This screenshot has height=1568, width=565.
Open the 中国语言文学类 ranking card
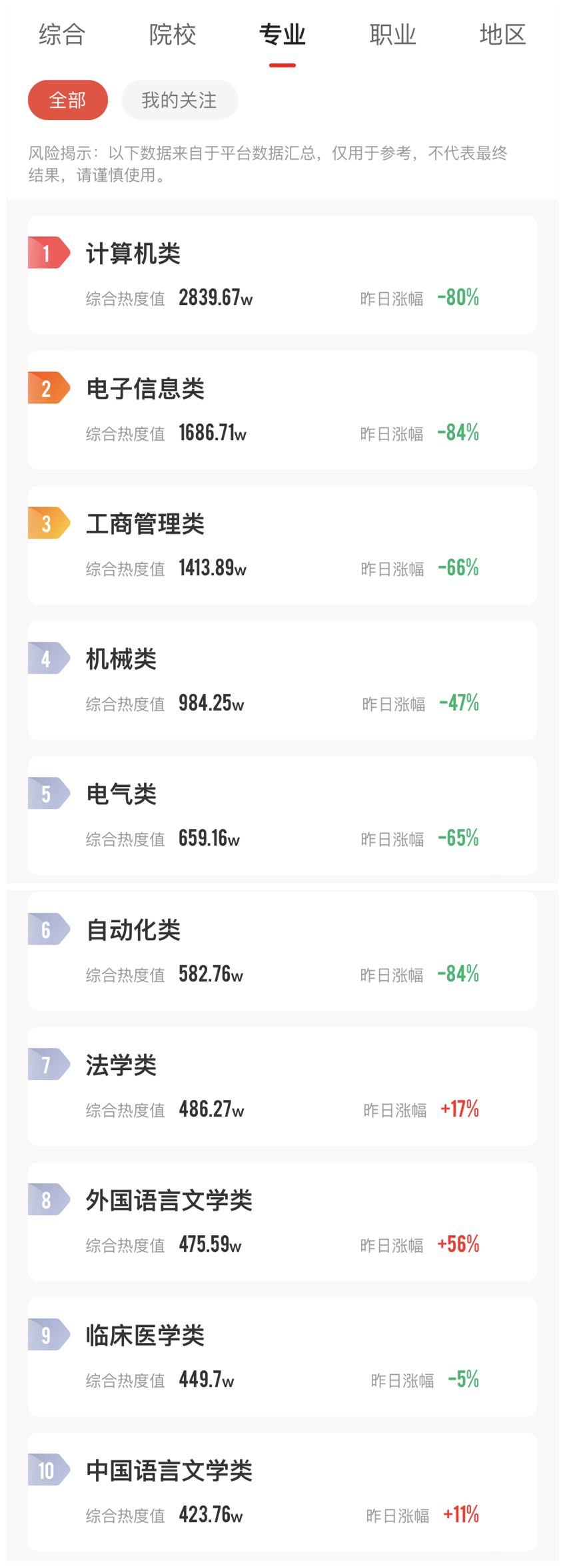pyautogui.click(x=282, y=1491)
